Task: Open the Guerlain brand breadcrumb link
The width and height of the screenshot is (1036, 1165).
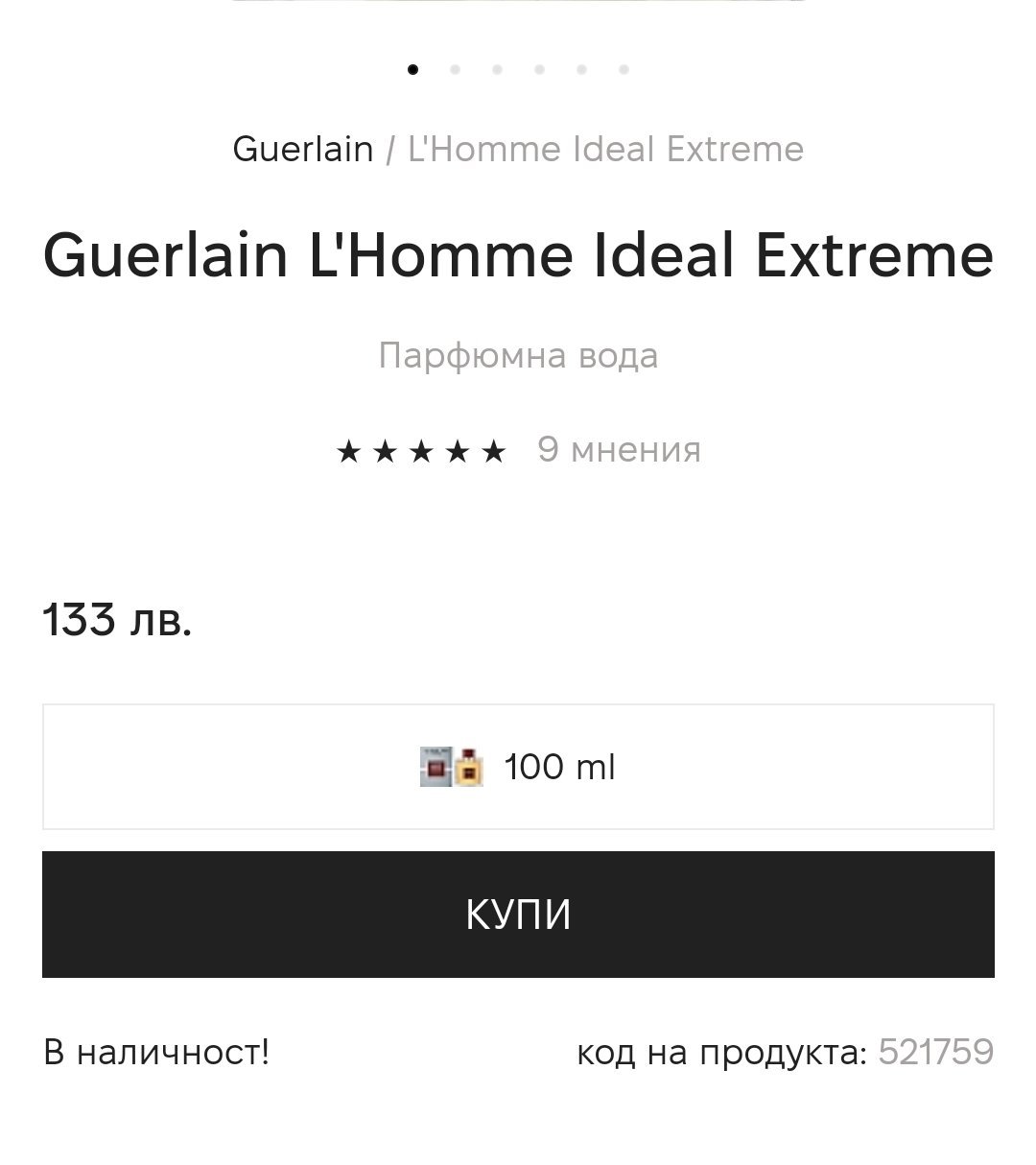Action: click(302, 149)
